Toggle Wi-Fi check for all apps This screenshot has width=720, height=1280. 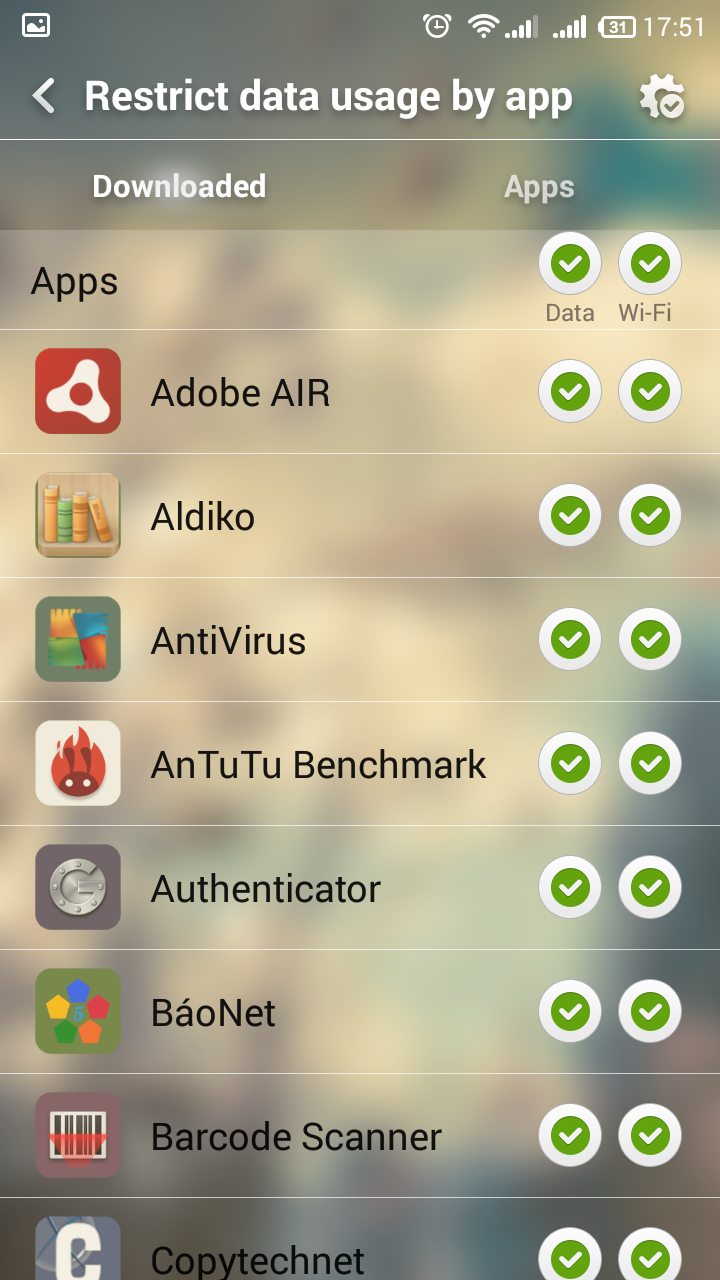[650, 264]
